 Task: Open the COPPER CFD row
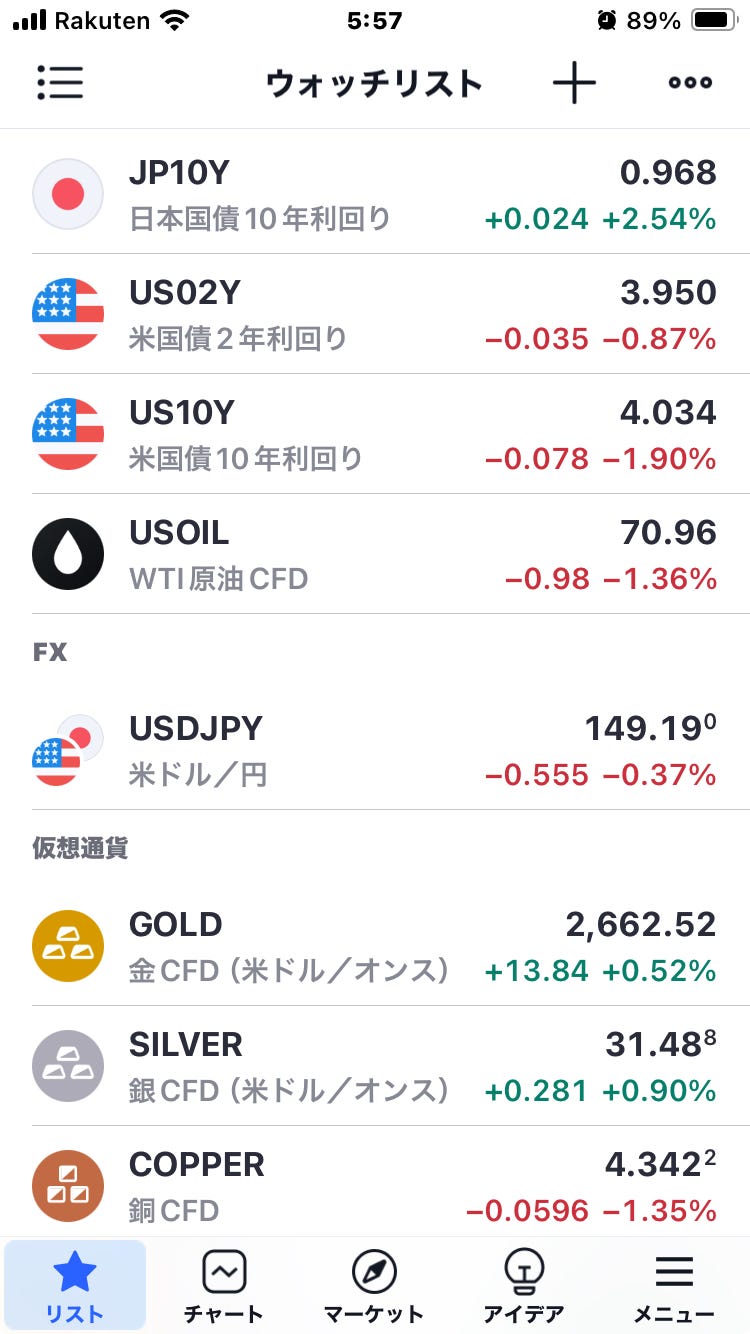375,1183
